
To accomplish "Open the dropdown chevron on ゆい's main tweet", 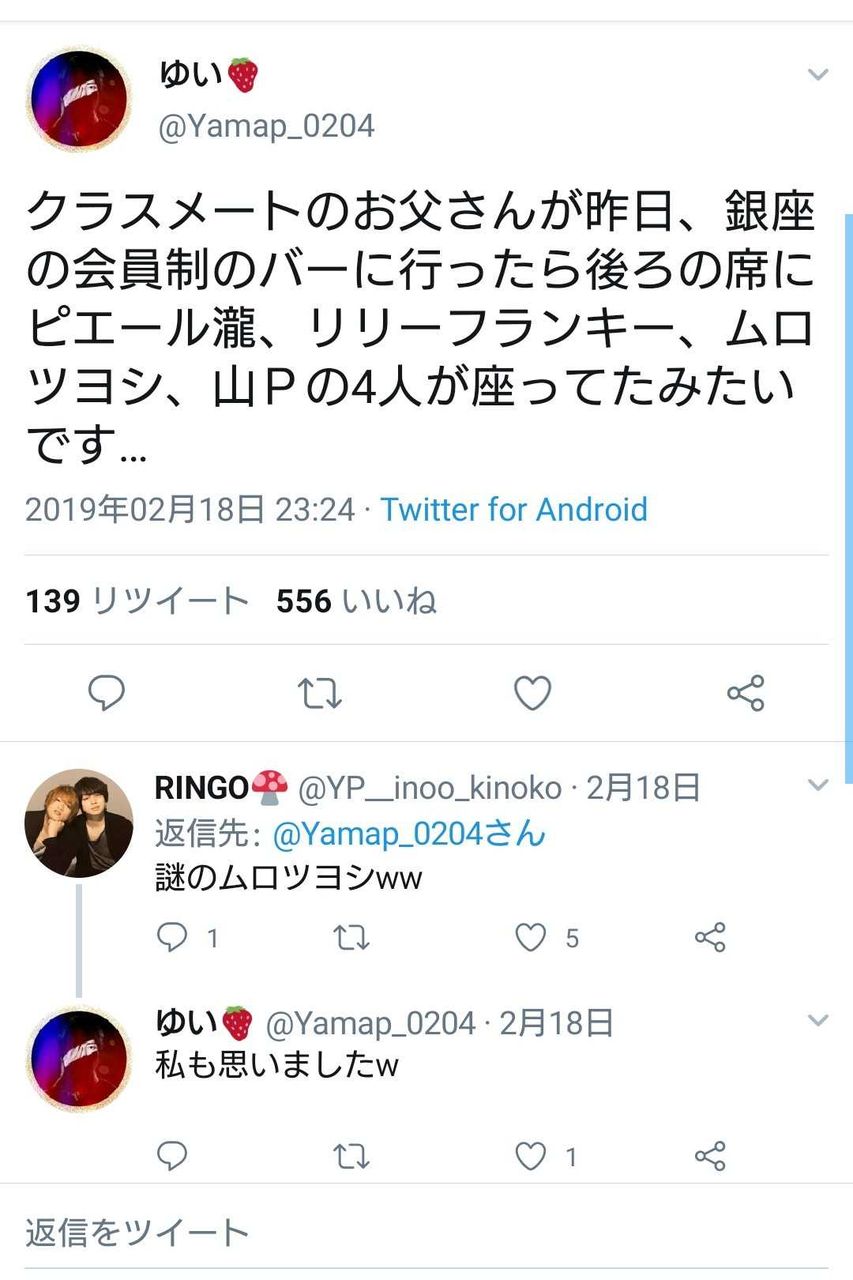I will 818,75.
